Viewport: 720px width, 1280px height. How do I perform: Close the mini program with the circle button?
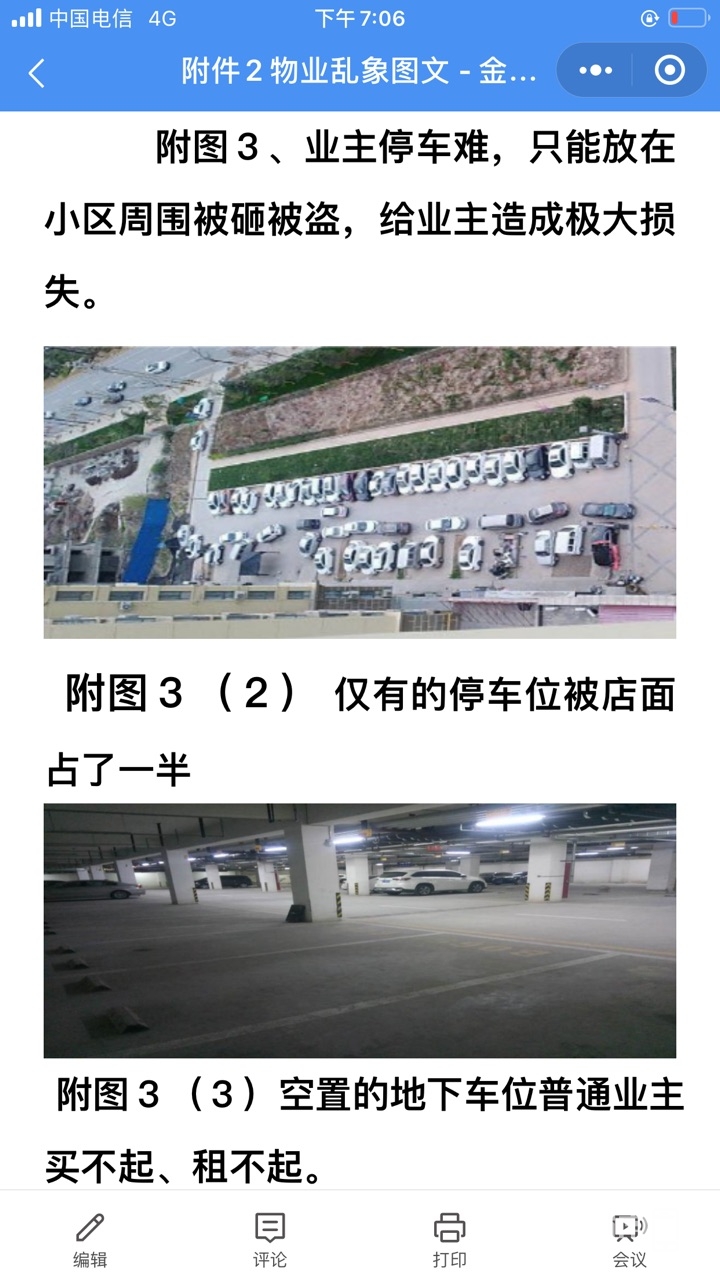[x=669, y=70]
